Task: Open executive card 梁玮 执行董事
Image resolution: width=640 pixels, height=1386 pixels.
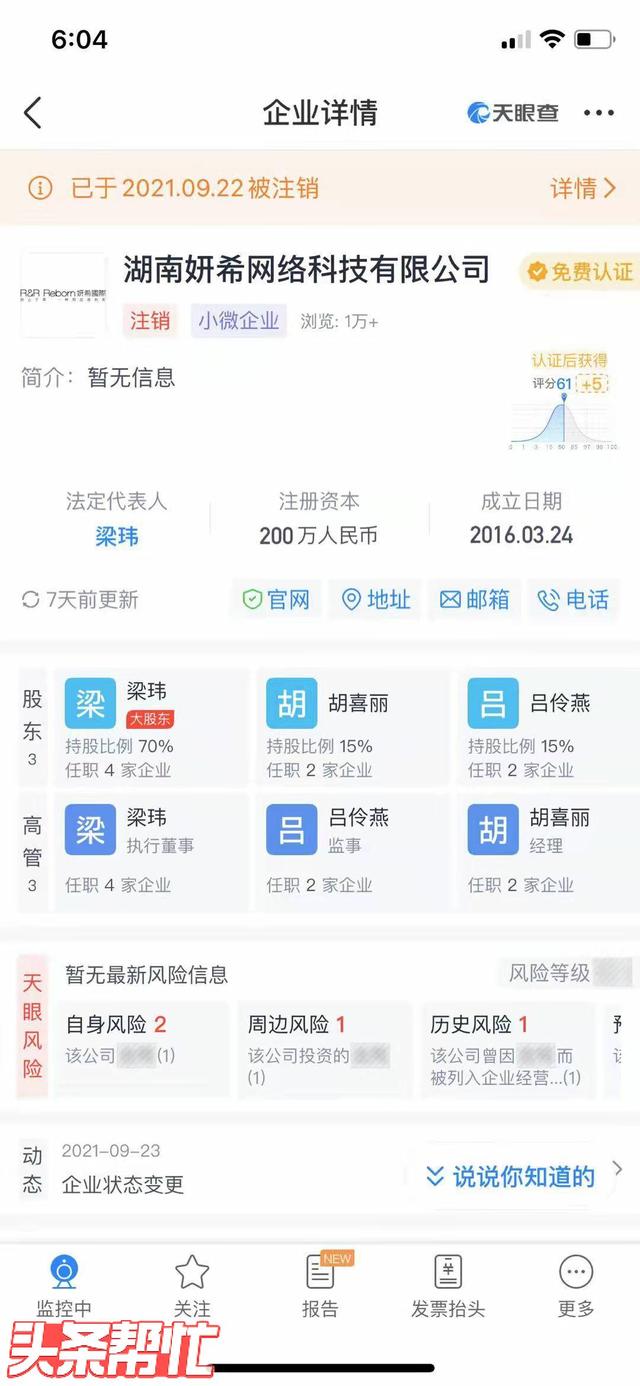Action: tap(150, 850)
